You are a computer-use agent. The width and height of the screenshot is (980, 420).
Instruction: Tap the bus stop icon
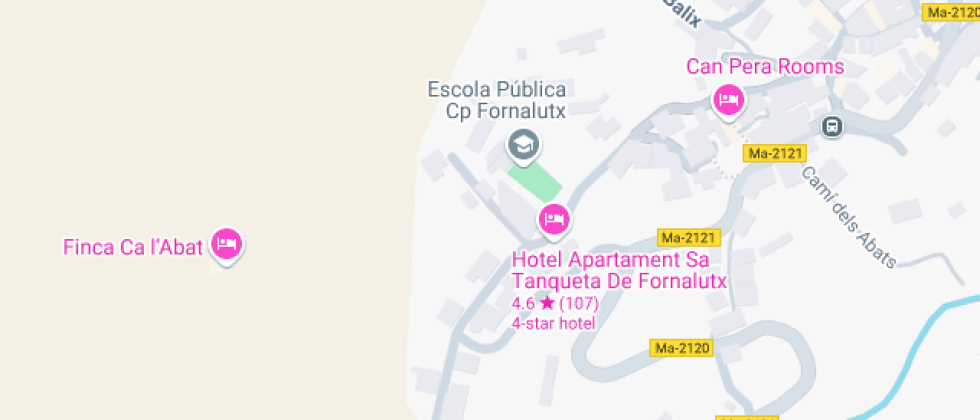(832, 126)
